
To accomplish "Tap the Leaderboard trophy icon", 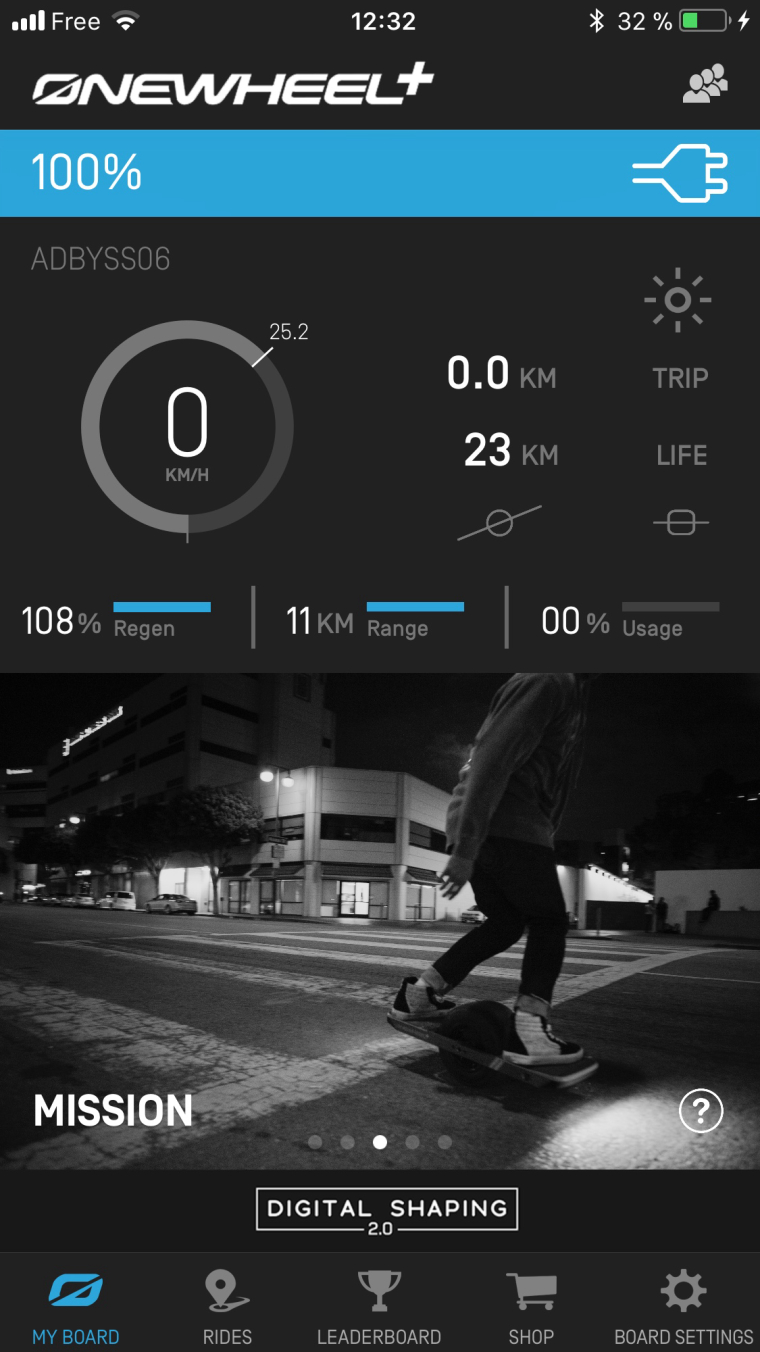I will 379,1290.
